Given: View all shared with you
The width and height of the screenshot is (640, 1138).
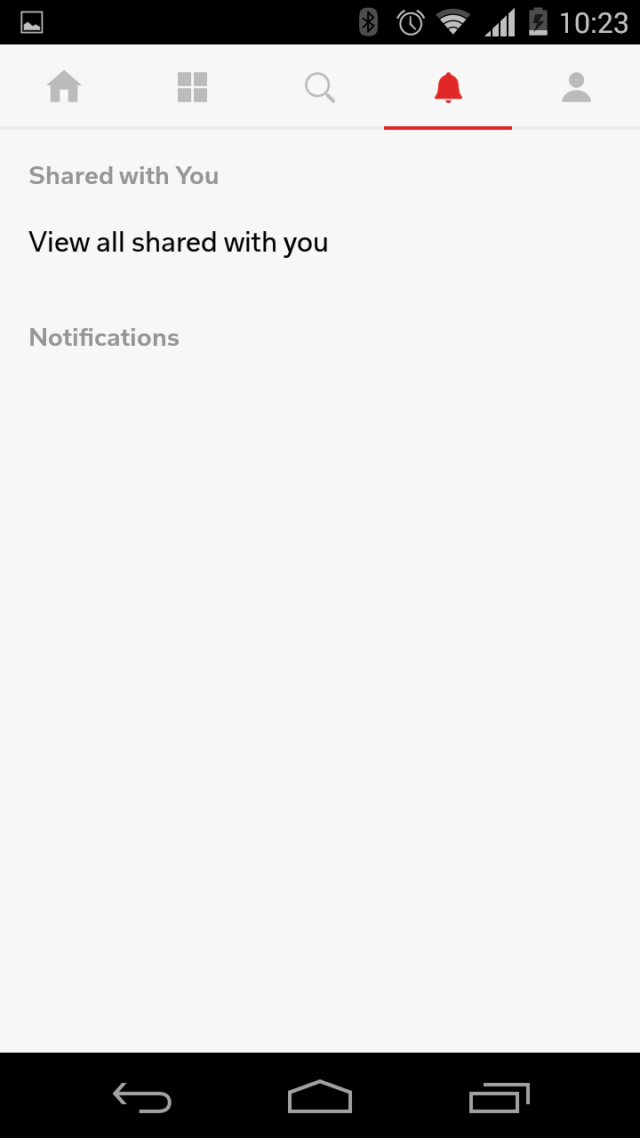Looking at the screenshot, I should coord(179,242).
